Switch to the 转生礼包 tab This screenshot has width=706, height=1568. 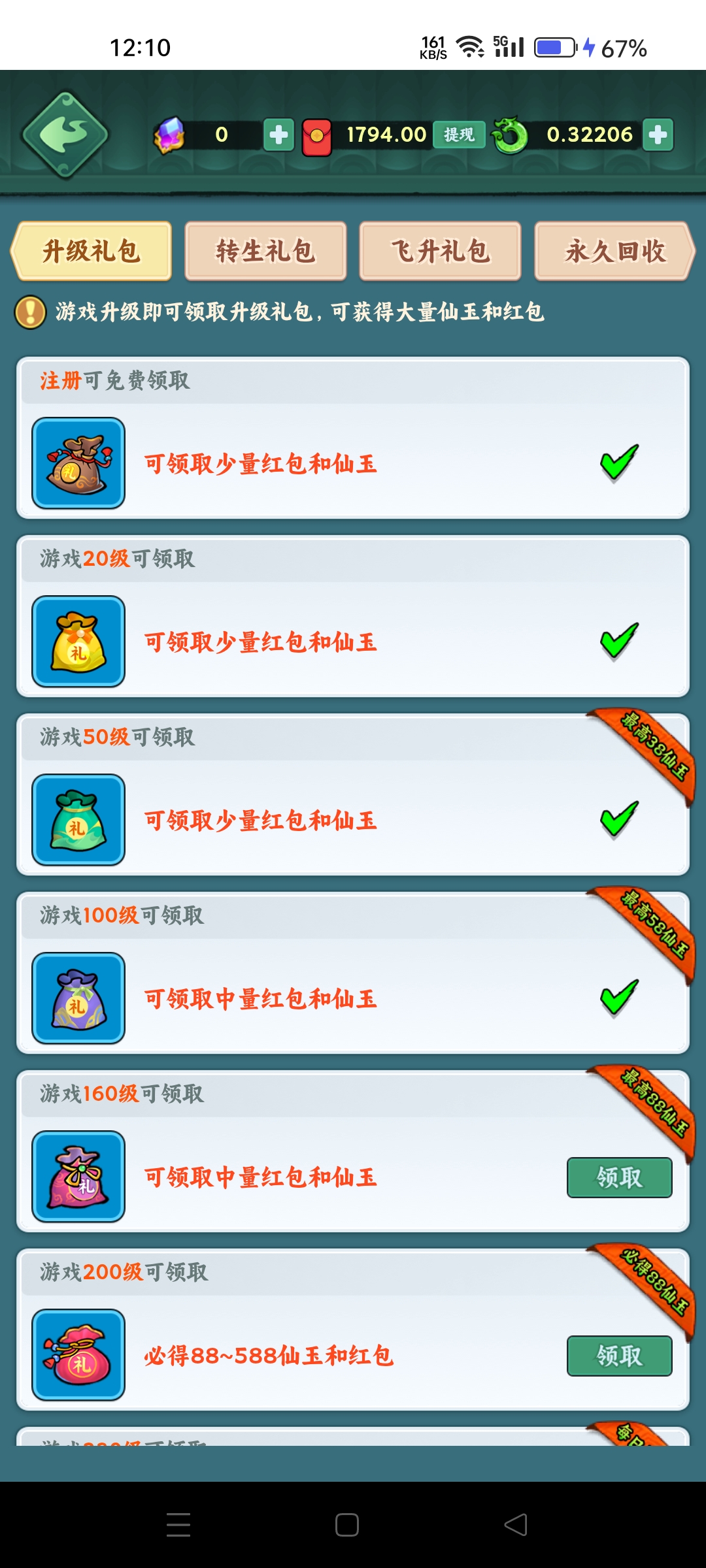pyautogui.click(x=265, y=252)
